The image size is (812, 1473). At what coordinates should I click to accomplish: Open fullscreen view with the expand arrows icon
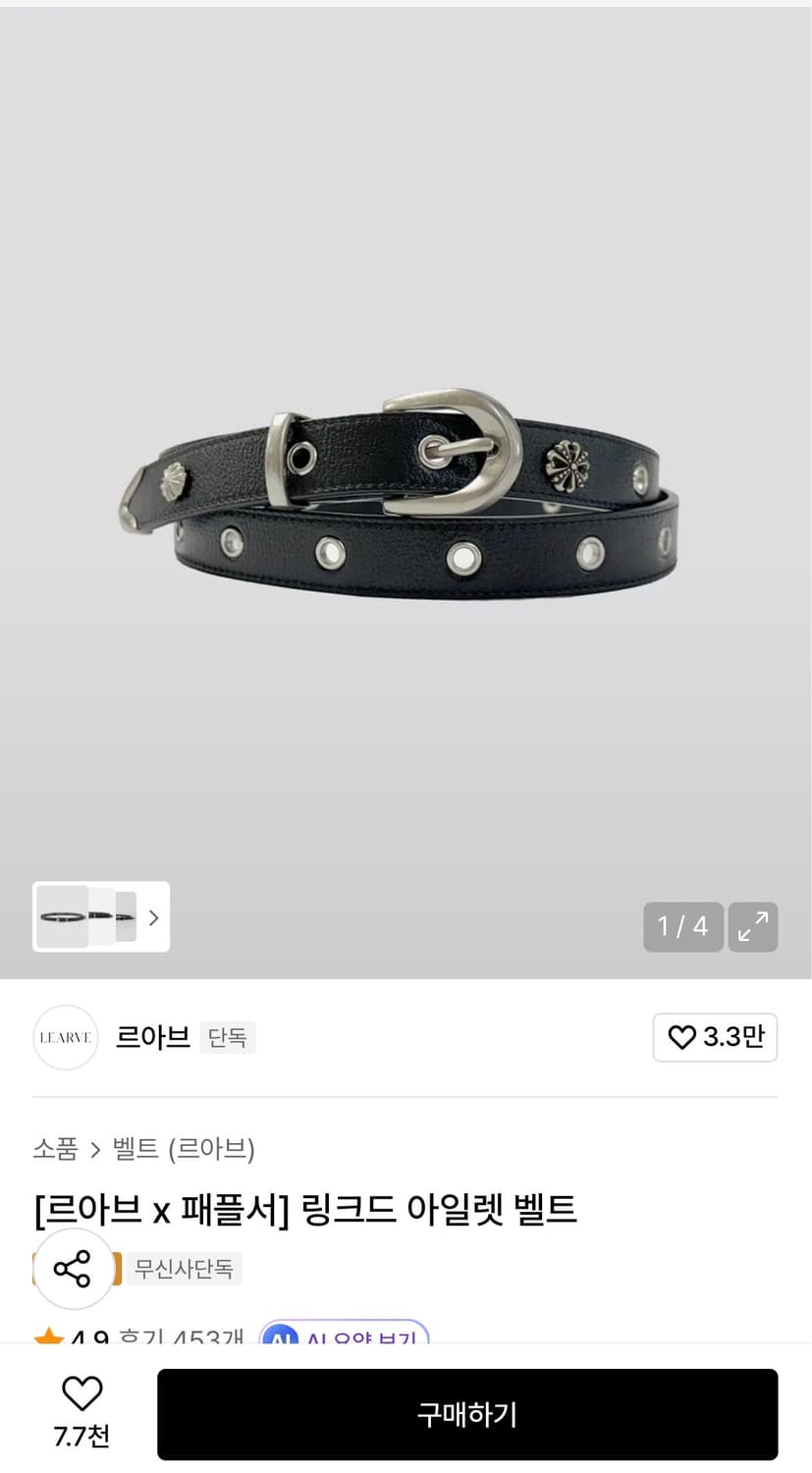752,926
